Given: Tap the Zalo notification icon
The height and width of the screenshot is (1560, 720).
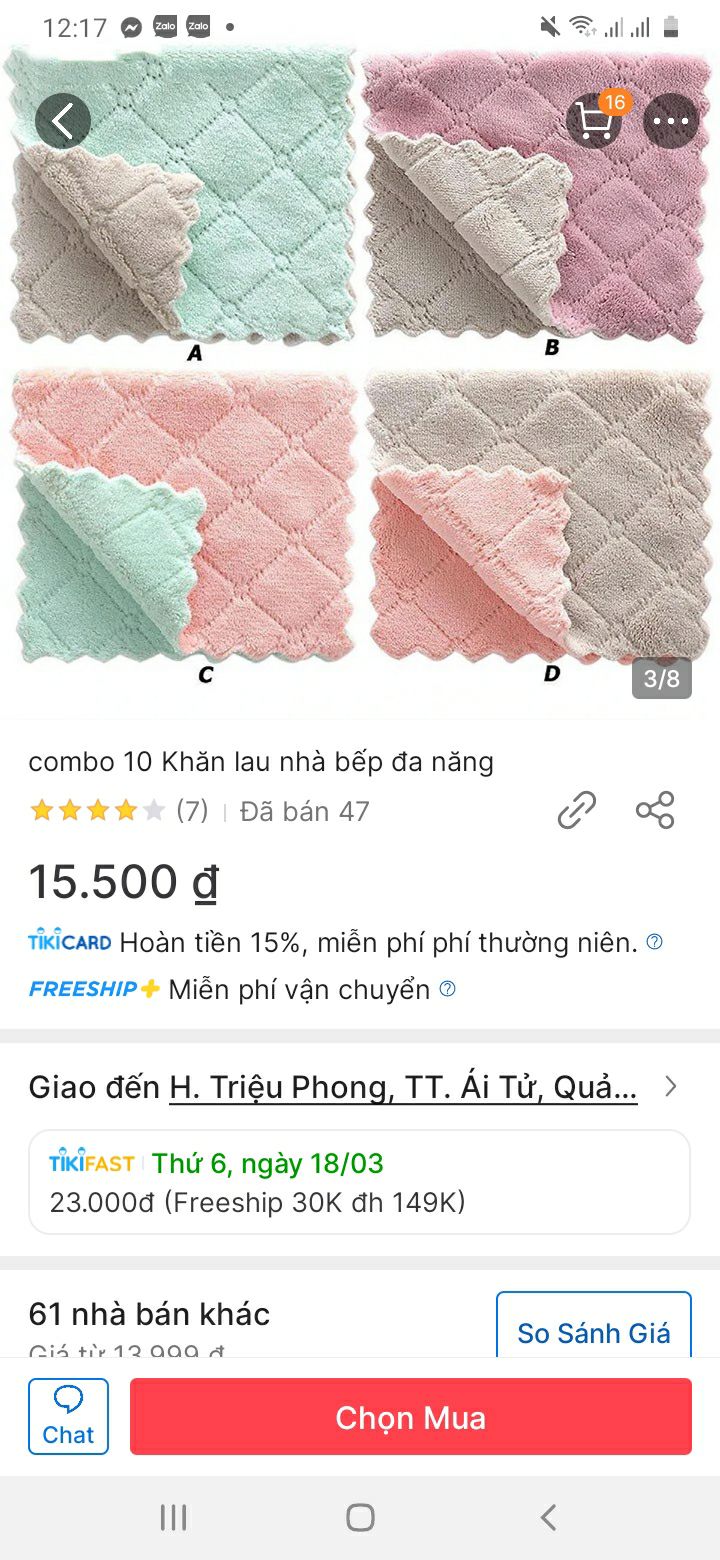Looking at the screenshot, I should [165, 26].
